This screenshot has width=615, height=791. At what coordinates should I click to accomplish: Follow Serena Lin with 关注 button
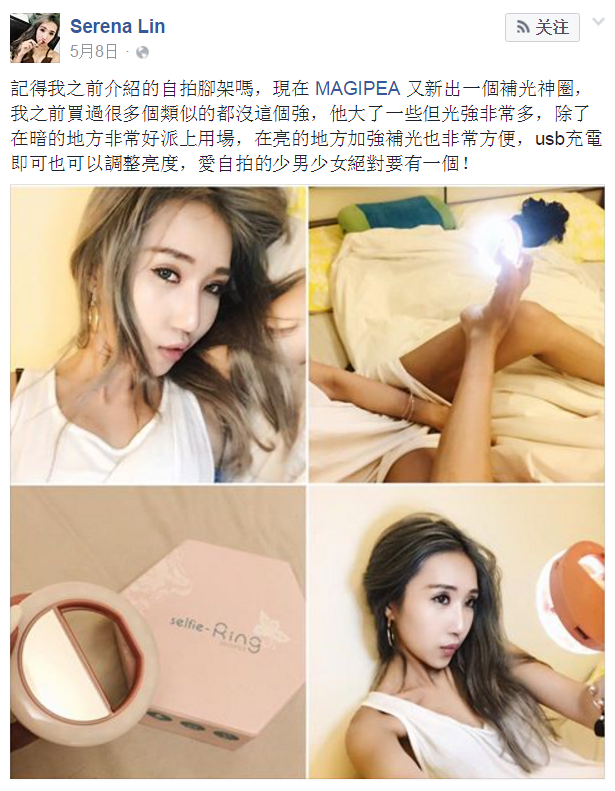541,27
